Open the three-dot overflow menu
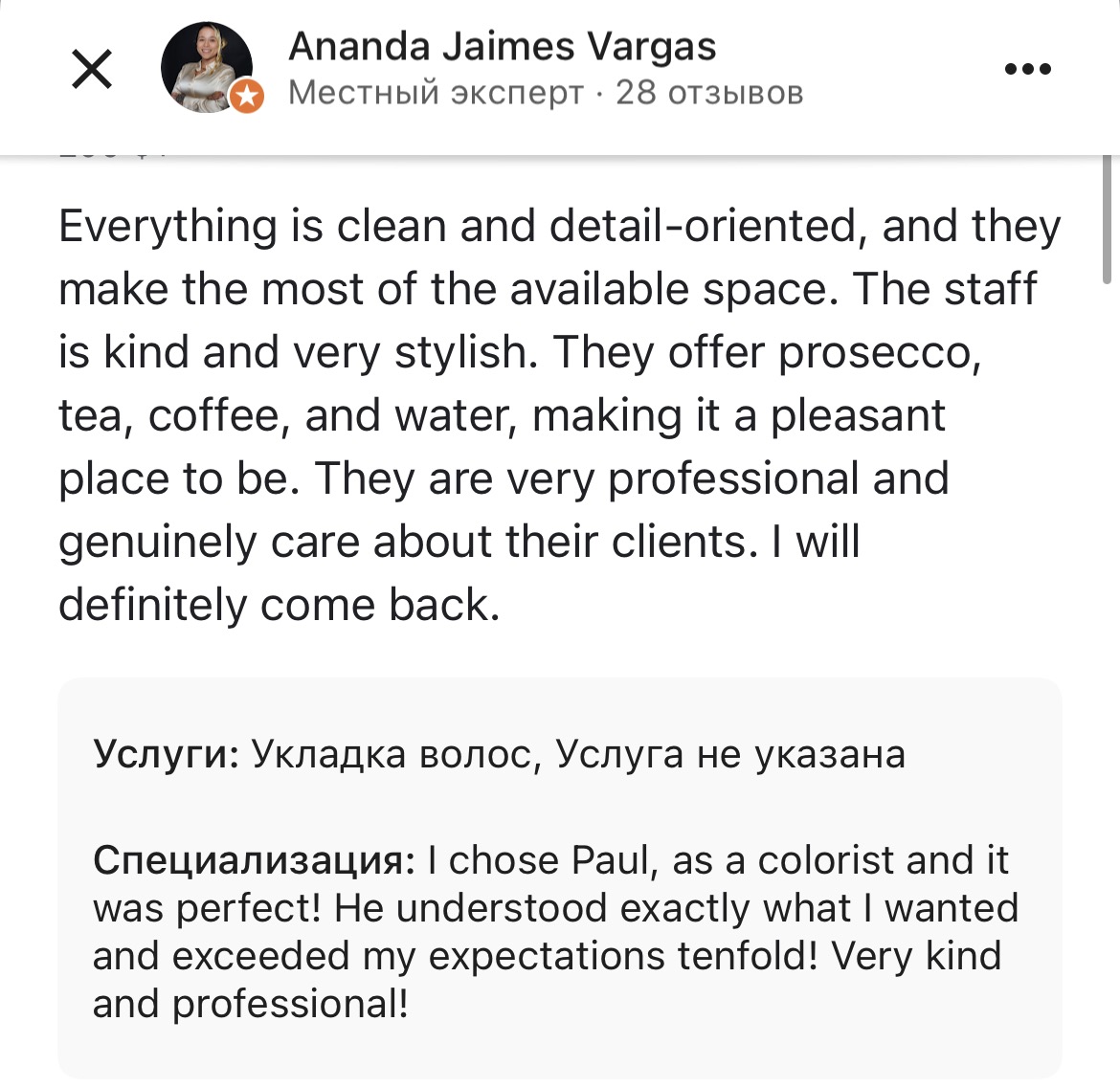 click(1028, 69)
